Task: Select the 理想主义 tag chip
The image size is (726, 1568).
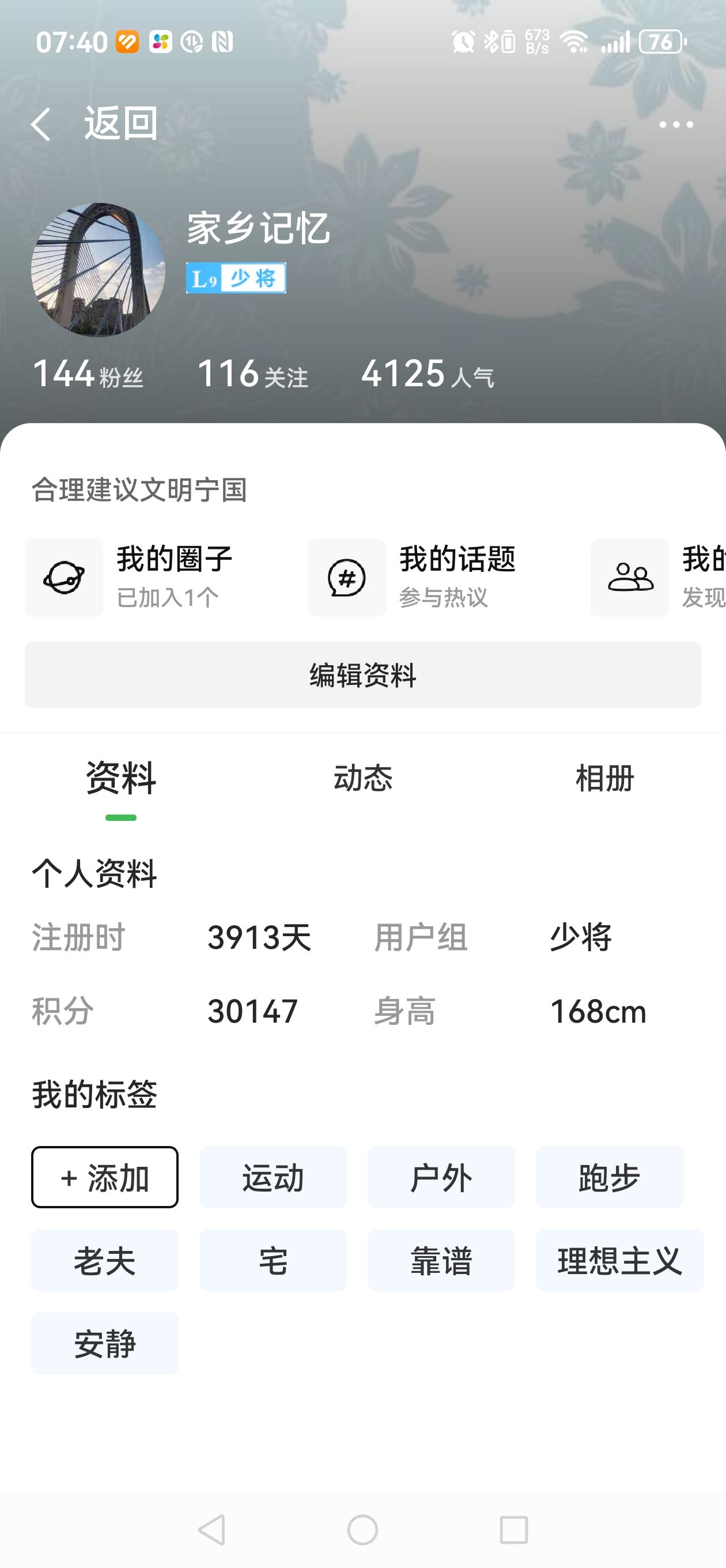Action: point(619,1260)
